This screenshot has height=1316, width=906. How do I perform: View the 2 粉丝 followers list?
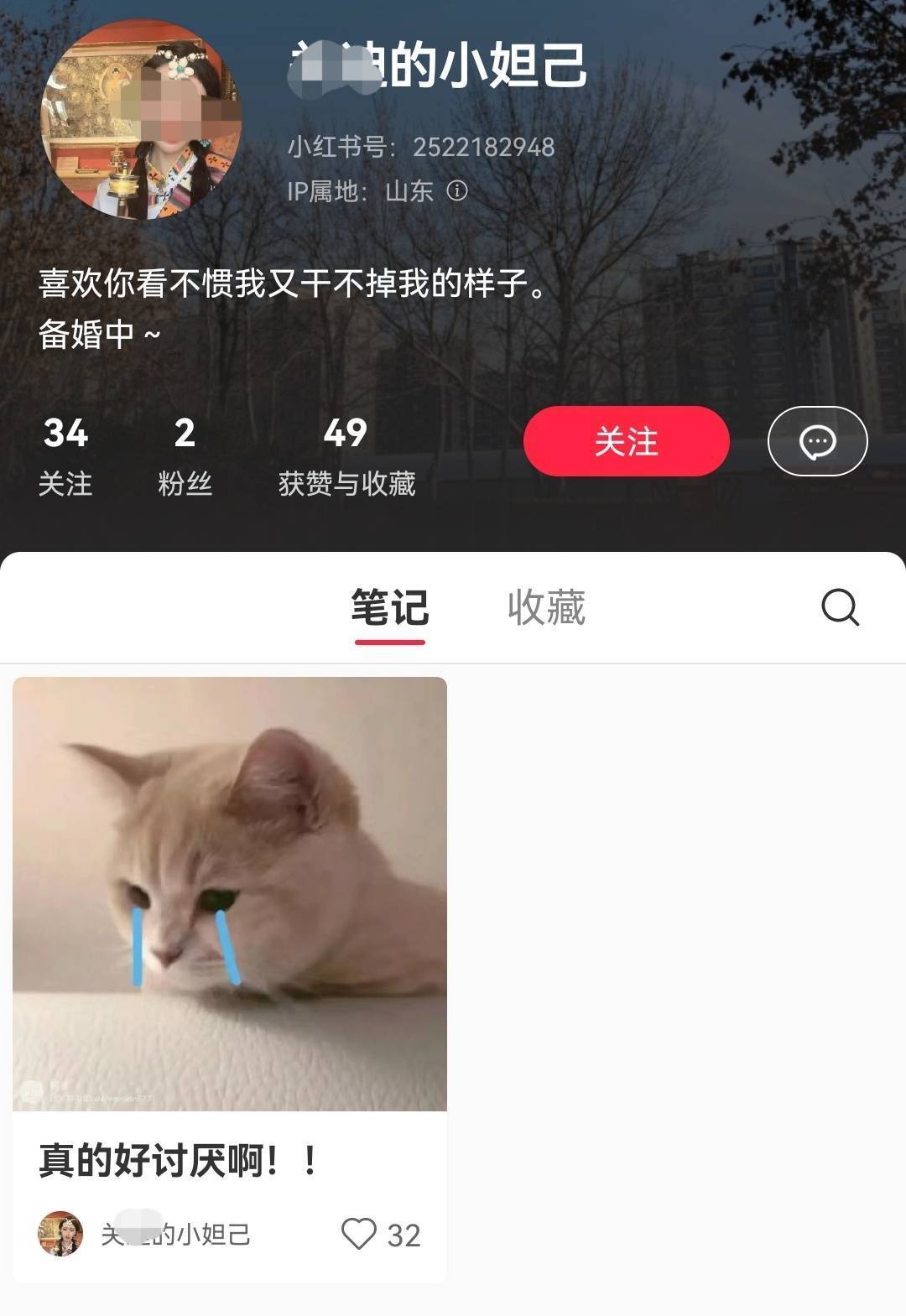pos(185,457)
